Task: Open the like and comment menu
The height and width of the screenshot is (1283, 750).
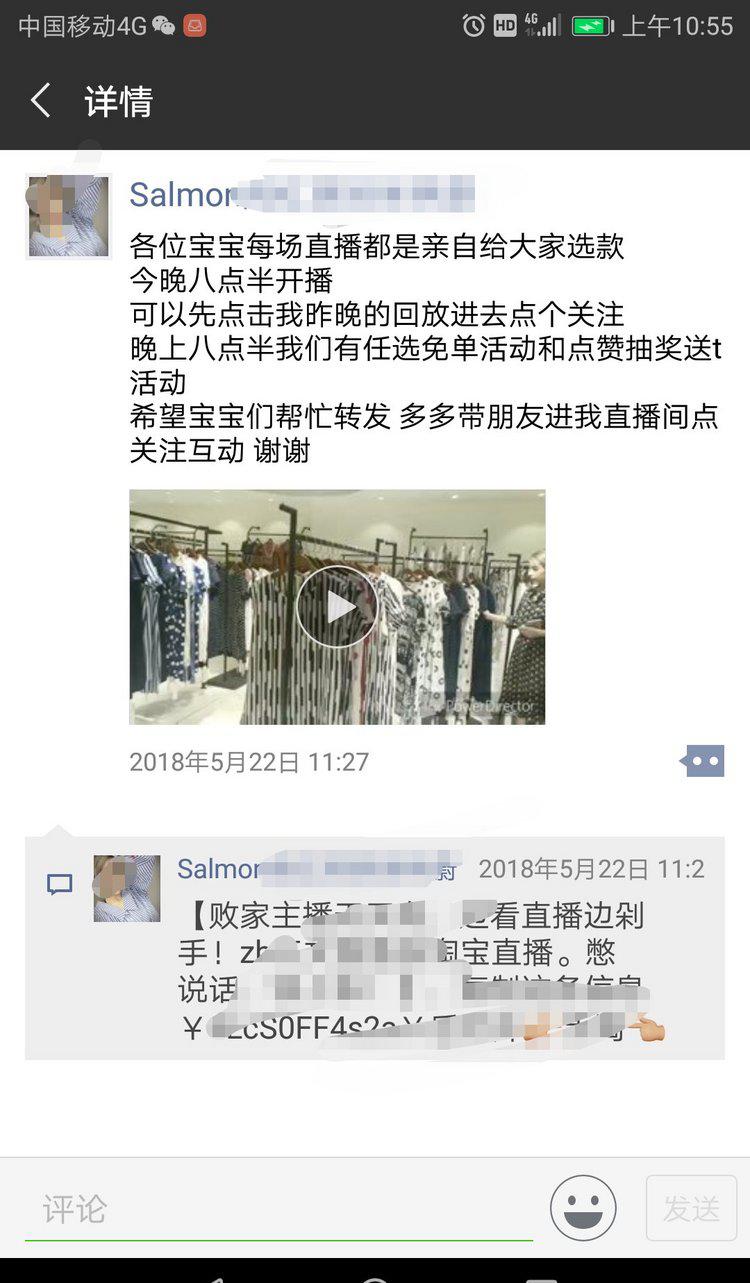Action: coord(702,761)
